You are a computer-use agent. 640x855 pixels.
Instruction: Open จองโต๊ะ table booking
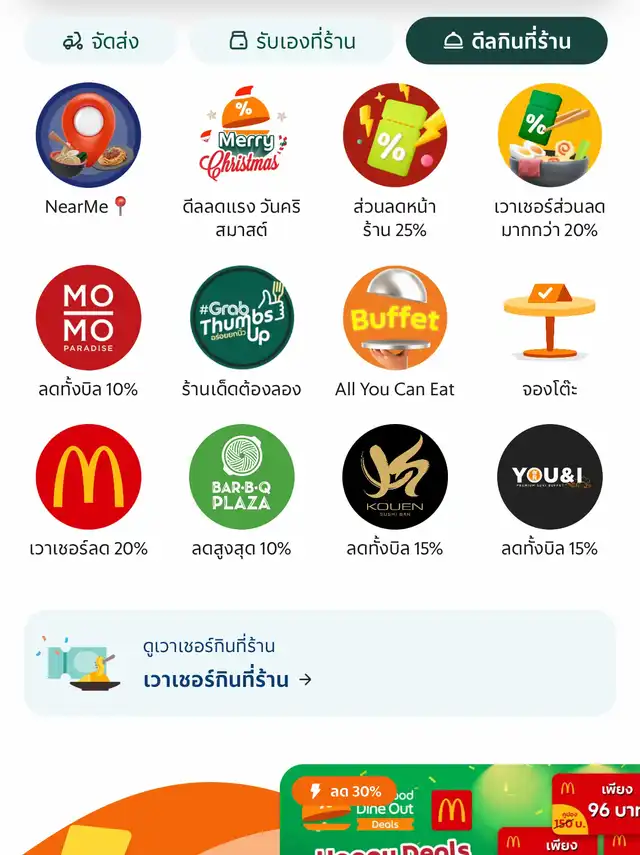coord(549,318)
